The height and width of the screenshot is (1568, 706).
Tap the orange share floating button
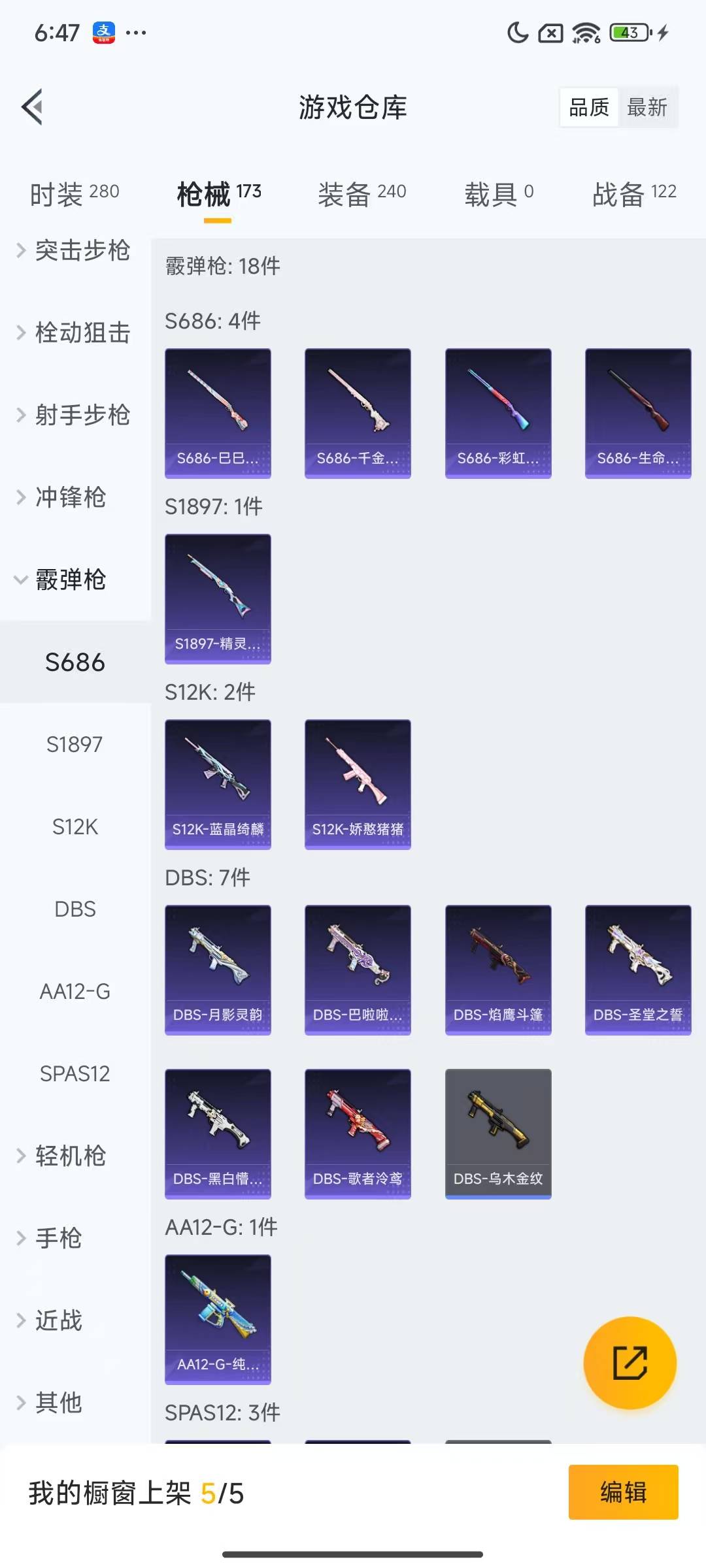click(x=630, y=1362)
